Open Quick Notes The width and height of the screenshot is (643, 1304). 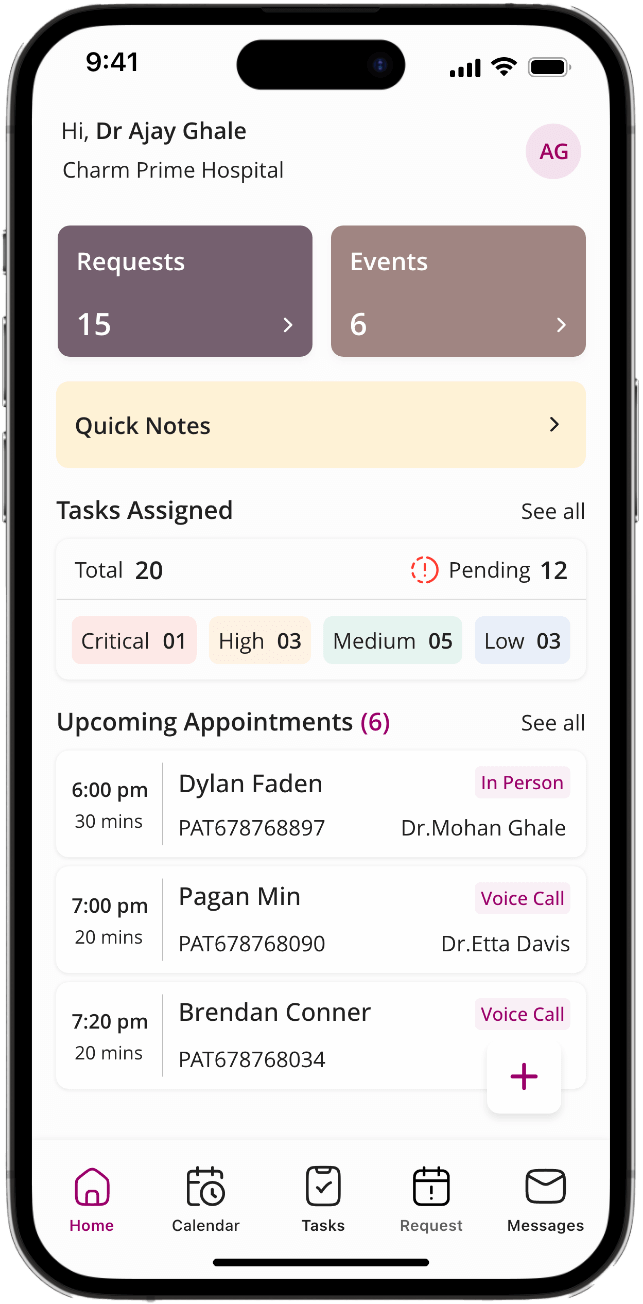coord(320,425)
